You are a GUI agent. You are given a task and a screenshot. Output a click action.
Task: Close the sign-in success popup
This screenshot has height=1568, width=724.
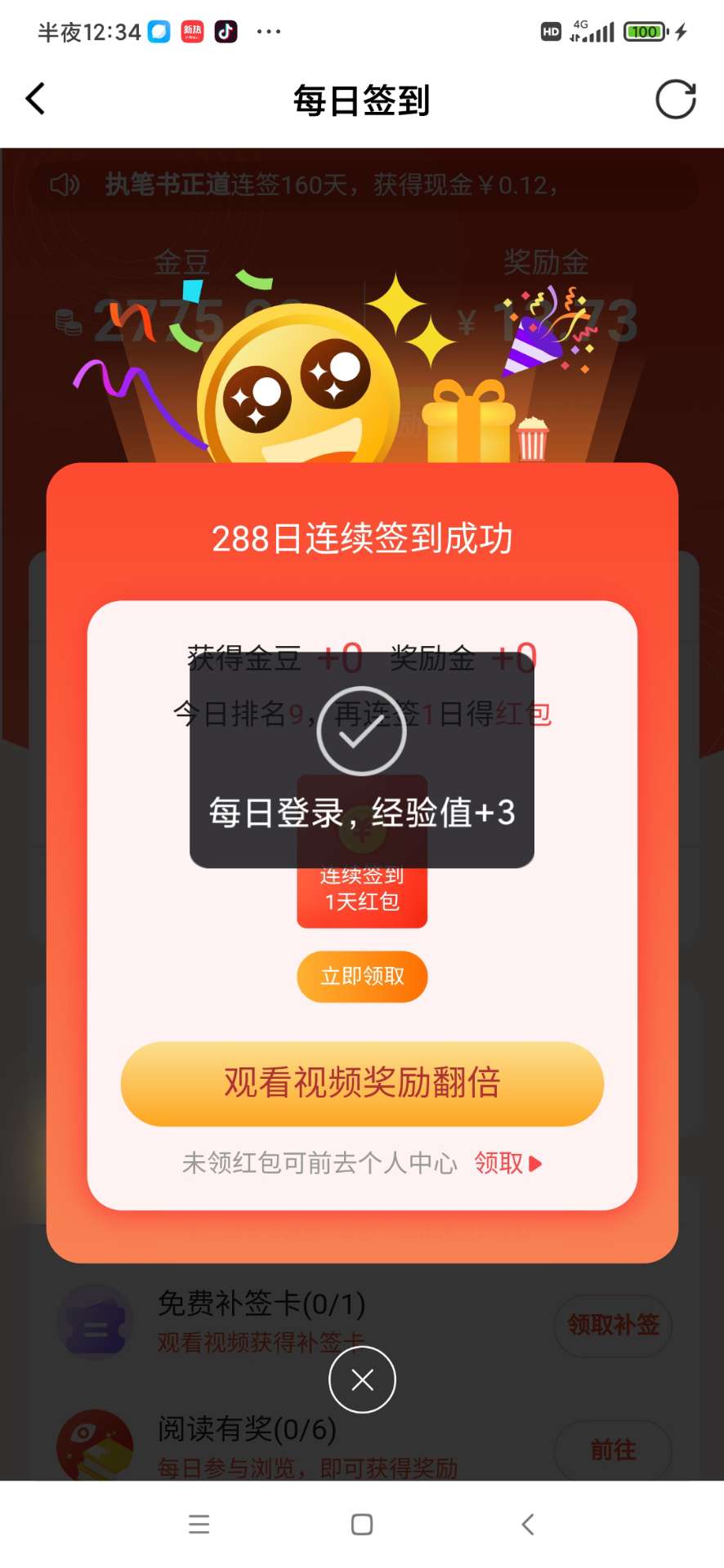(x=362, y=1379)
